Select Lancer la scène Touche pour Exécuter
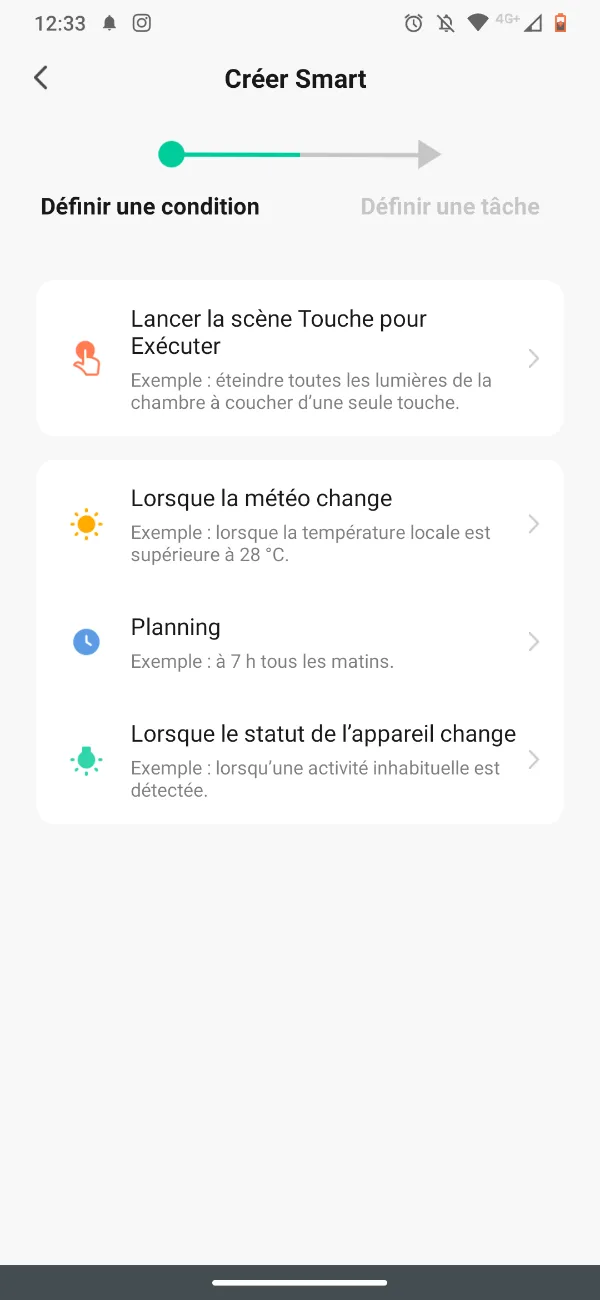 click(x=300, y=358)
